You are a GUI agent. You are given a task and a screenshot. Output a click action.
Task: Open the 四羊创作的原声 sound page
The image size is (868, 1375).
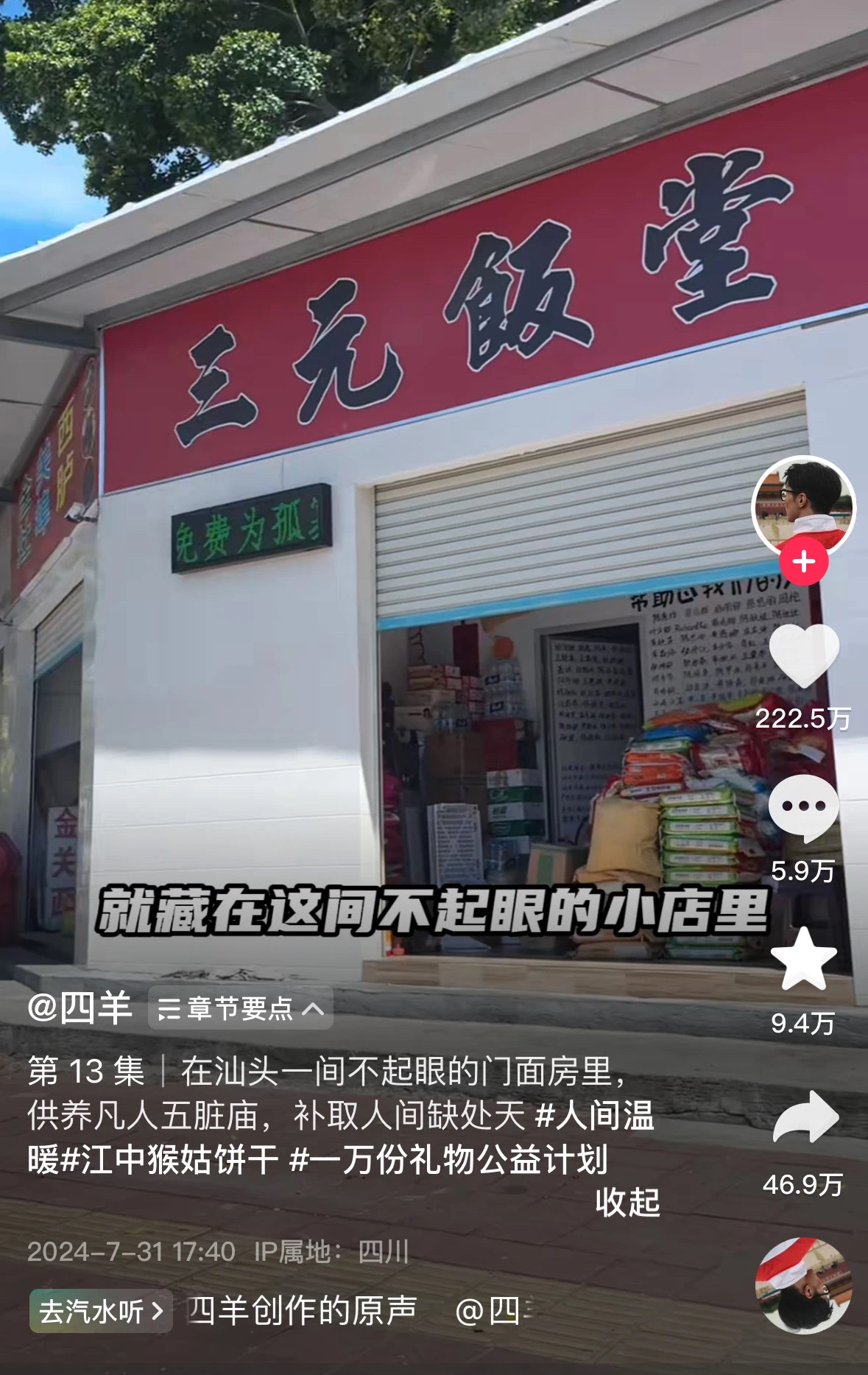tap(302, 1311)
